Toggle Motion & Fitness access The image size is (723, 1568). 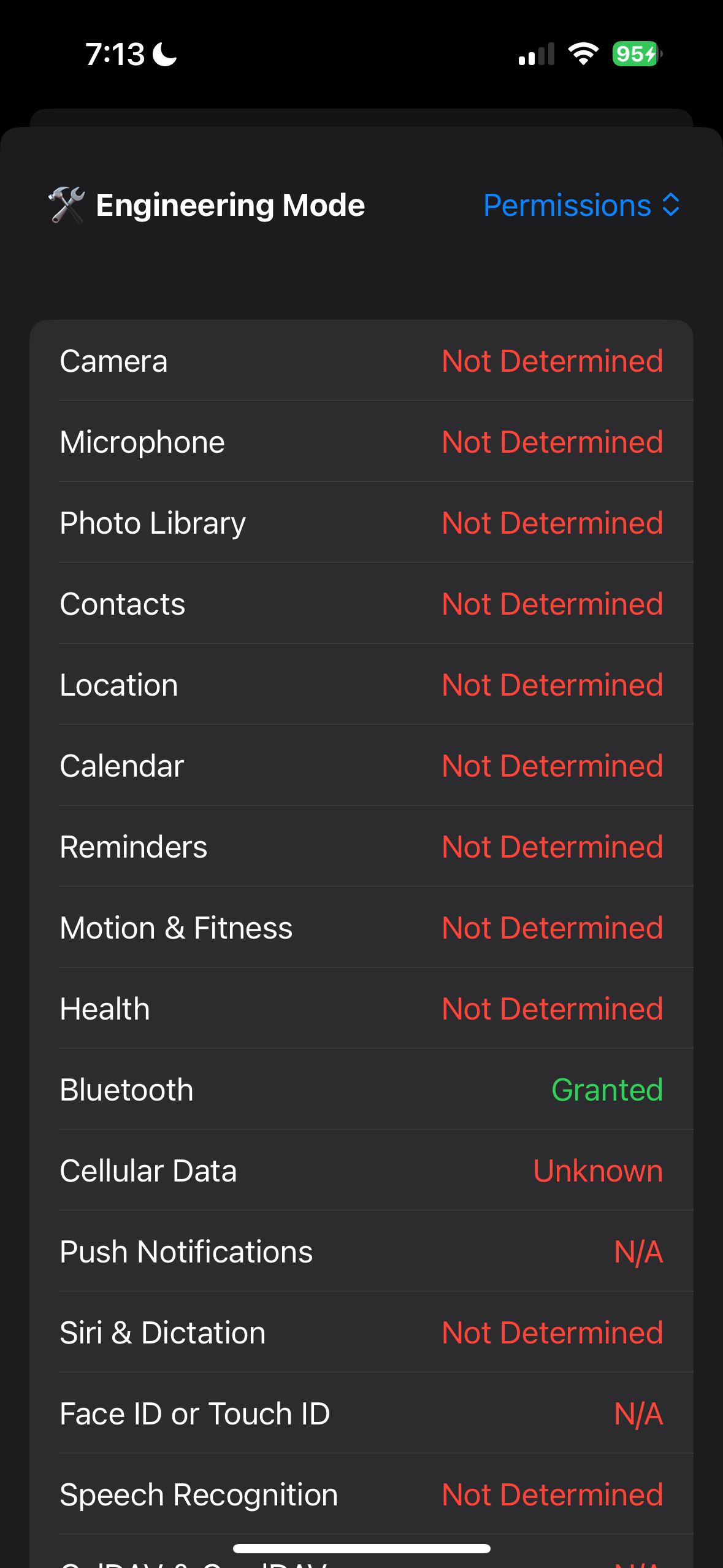(362, 927)
